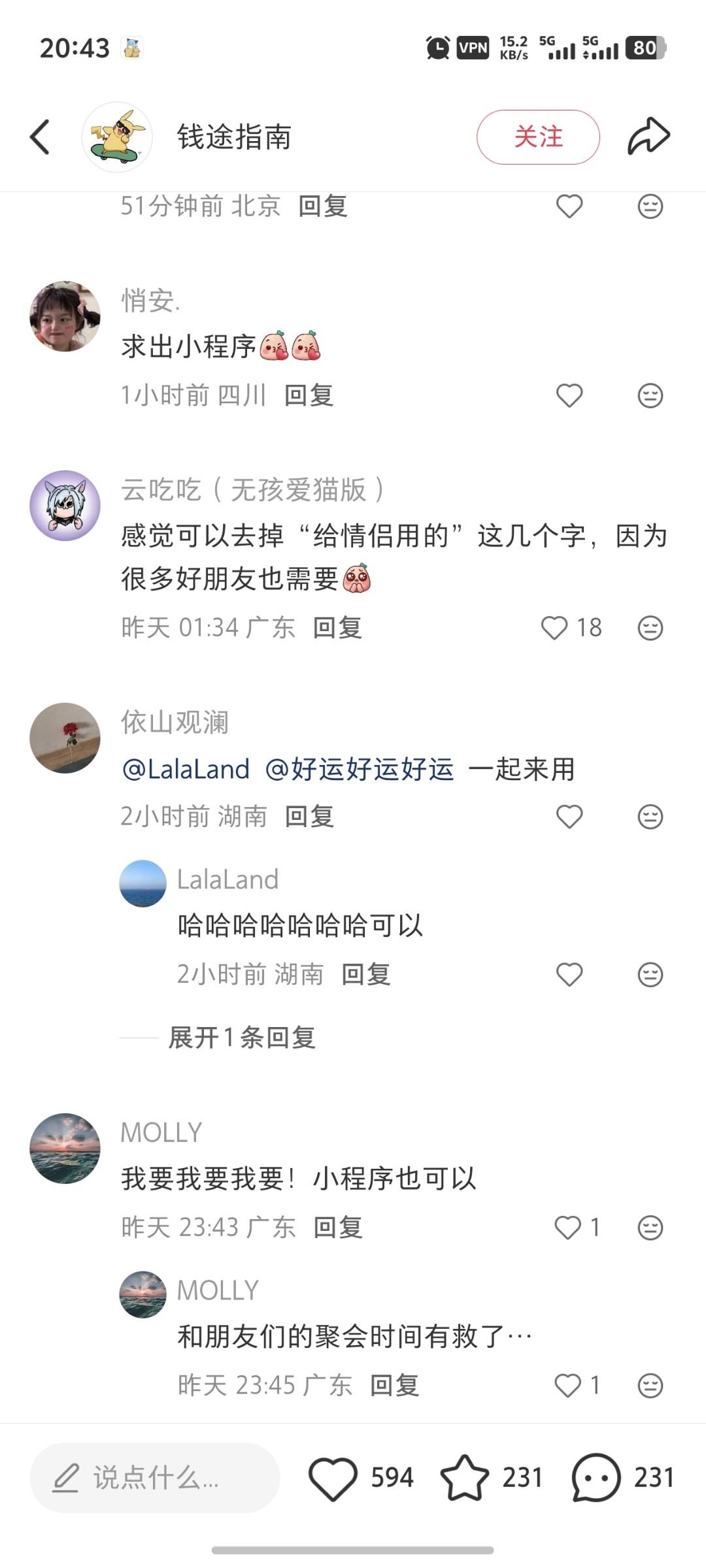The width and height of the screenshot is (706, 1568).
Task: Reply to 云吃吃's comment
Action: click(337, 628)
